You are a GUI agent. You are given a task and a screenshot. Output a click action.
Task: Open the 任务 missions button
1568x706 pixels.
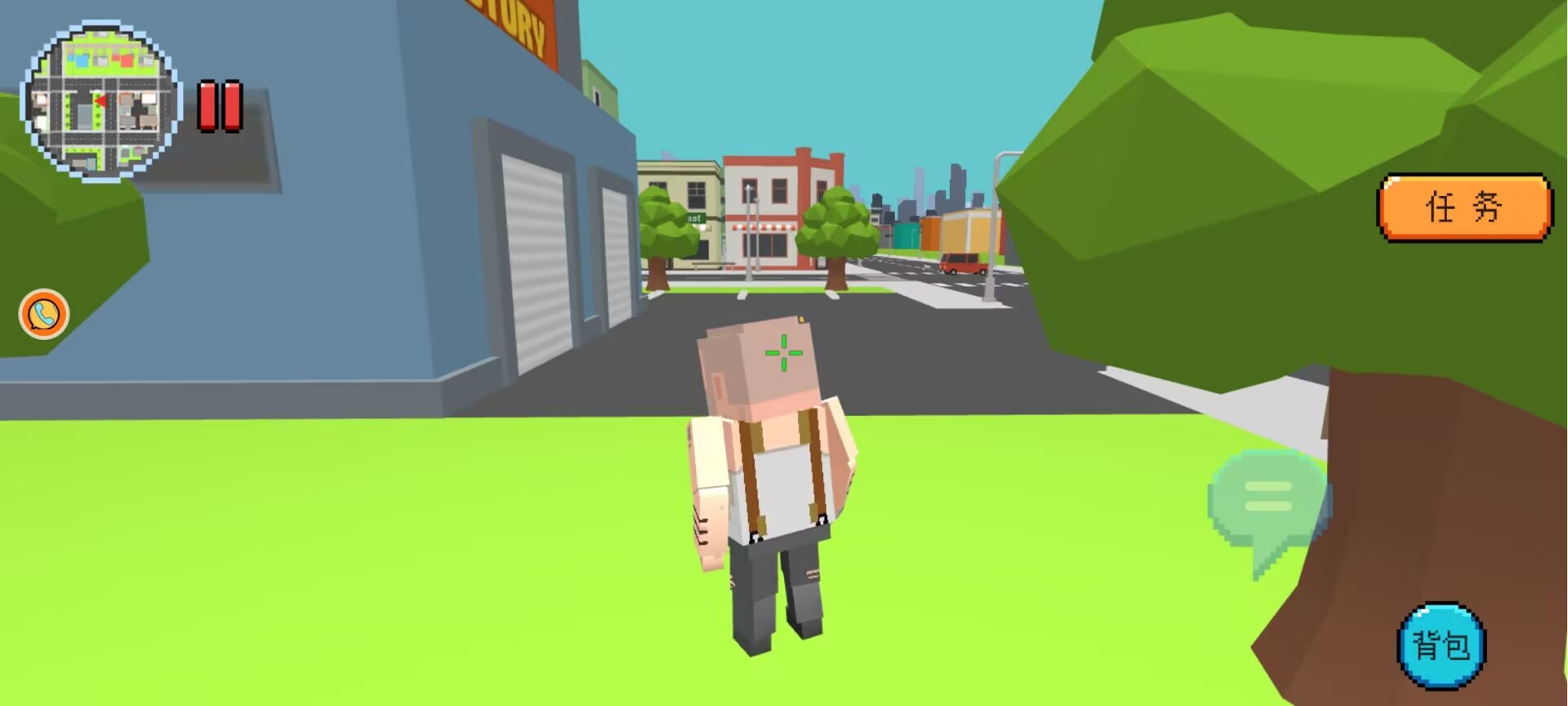1465,208
